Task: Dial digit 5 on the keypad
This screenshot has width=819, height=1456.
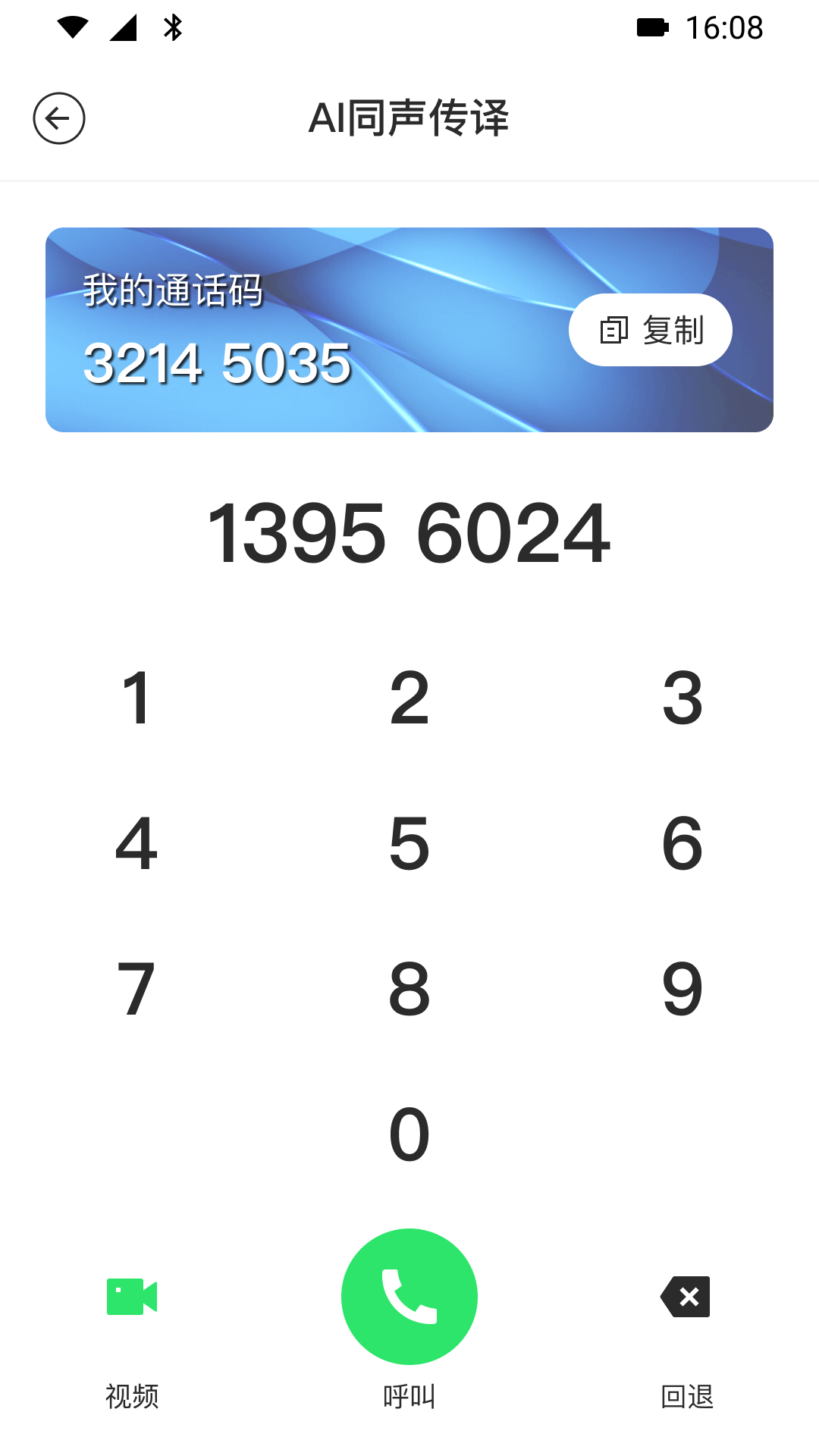Action: tap(409, 843)
